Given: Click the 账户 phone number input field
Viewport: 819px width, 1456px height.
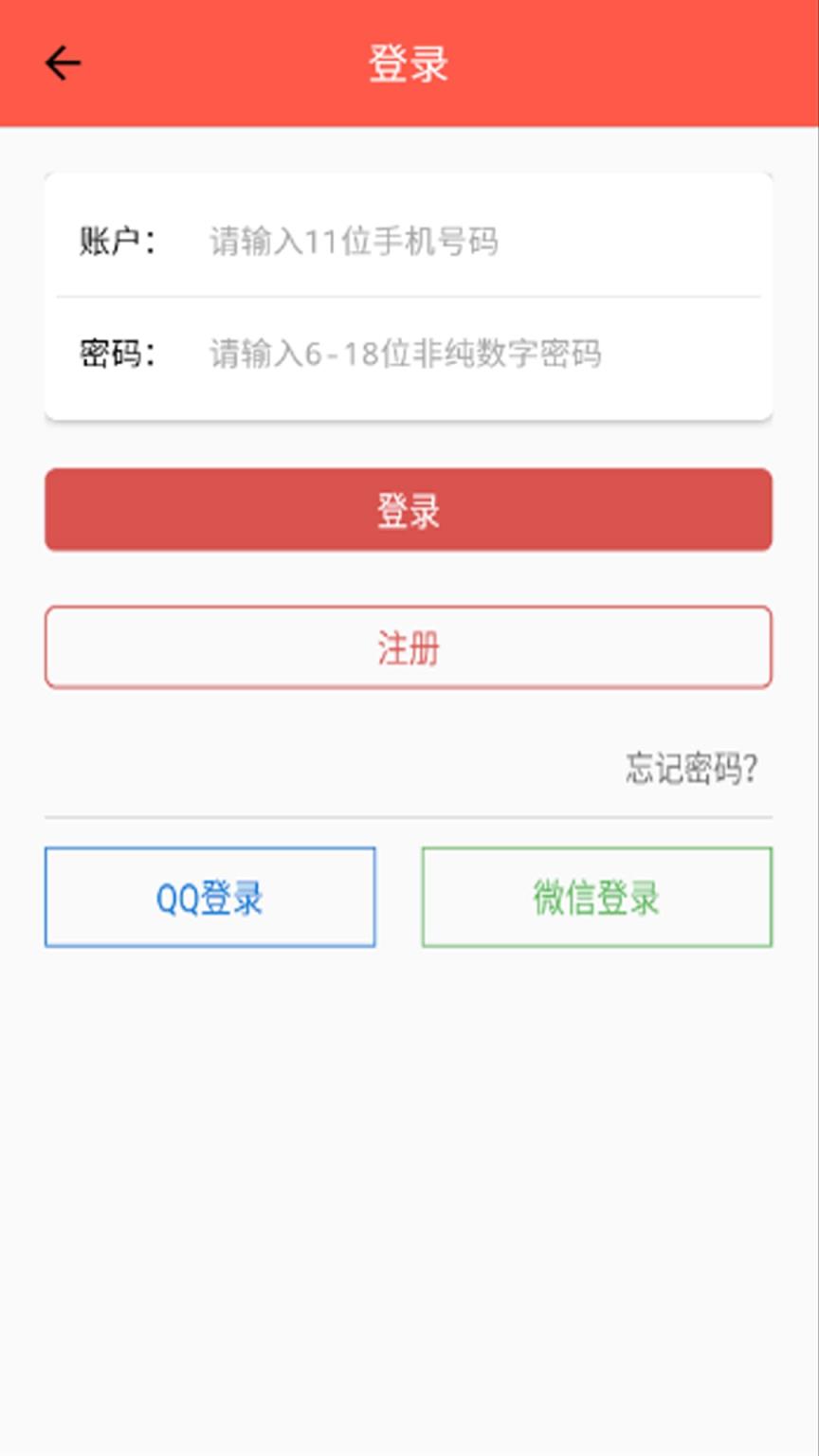Looking at the screenshot, I should pos(427,242).
